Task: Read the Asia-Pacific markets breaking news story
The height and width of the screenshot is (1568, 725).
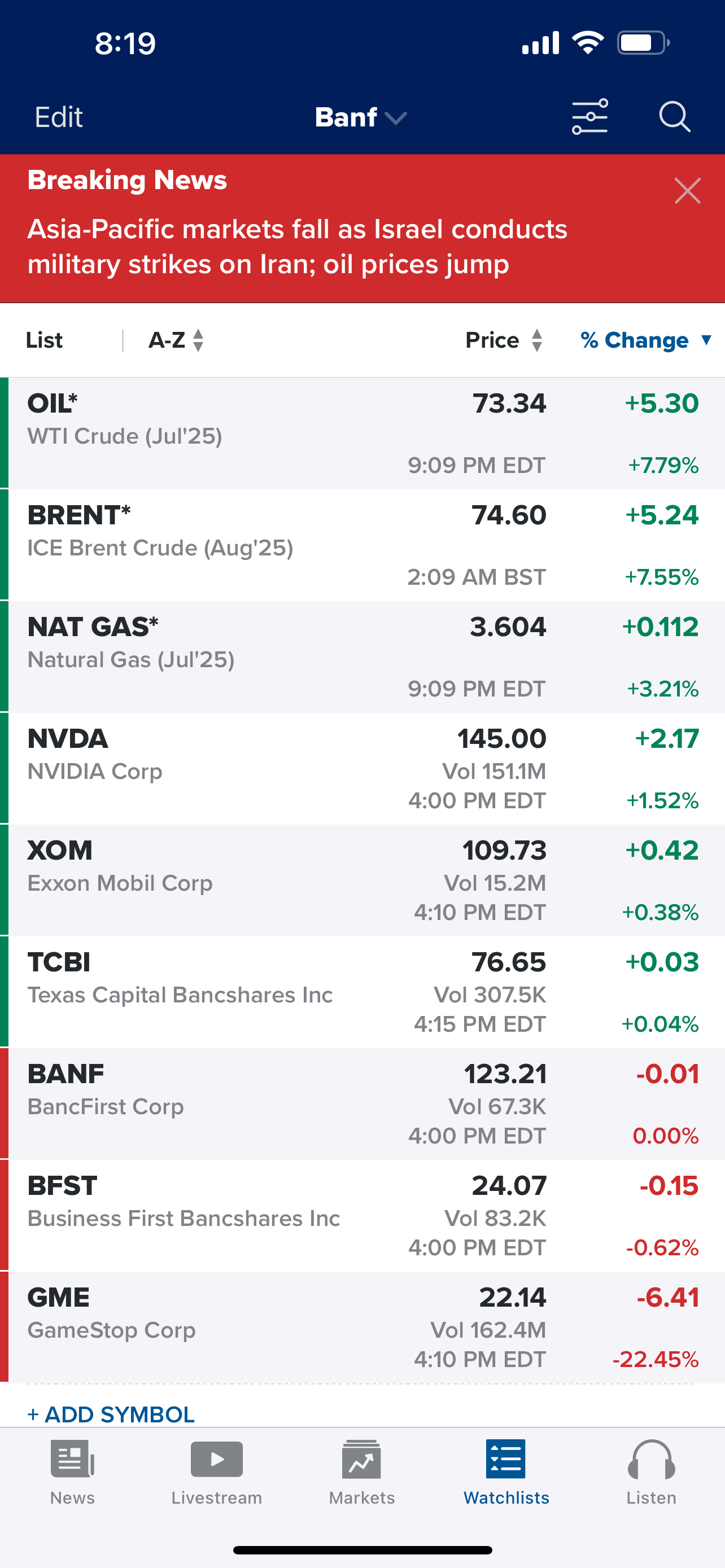Action: (x=298, y=247)
